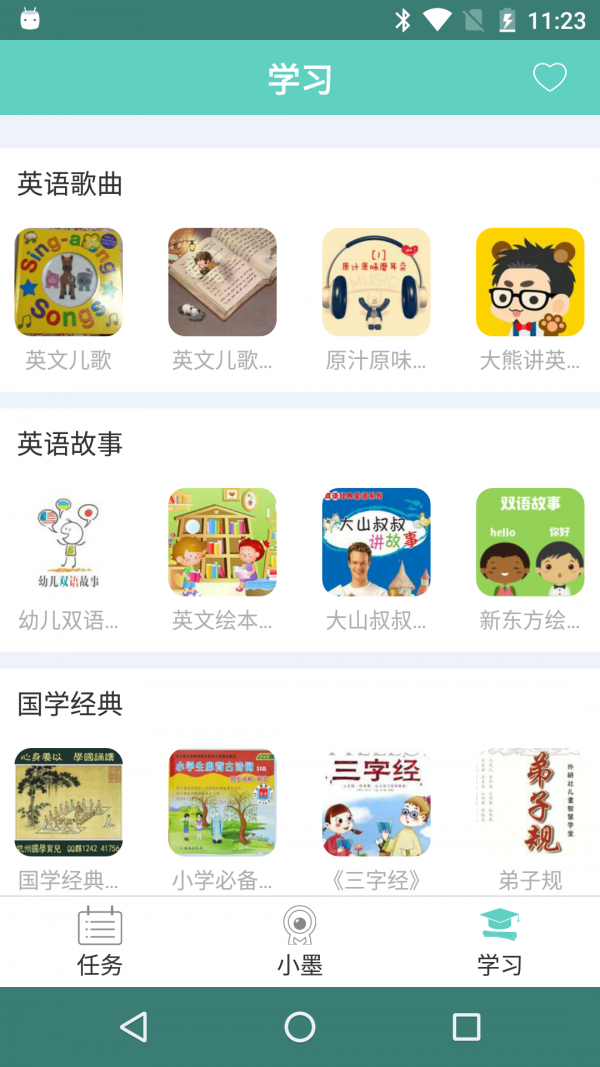
Task: Open the 幼儿双语 story album
Action: pyautogui.click(x=69, y=542)
